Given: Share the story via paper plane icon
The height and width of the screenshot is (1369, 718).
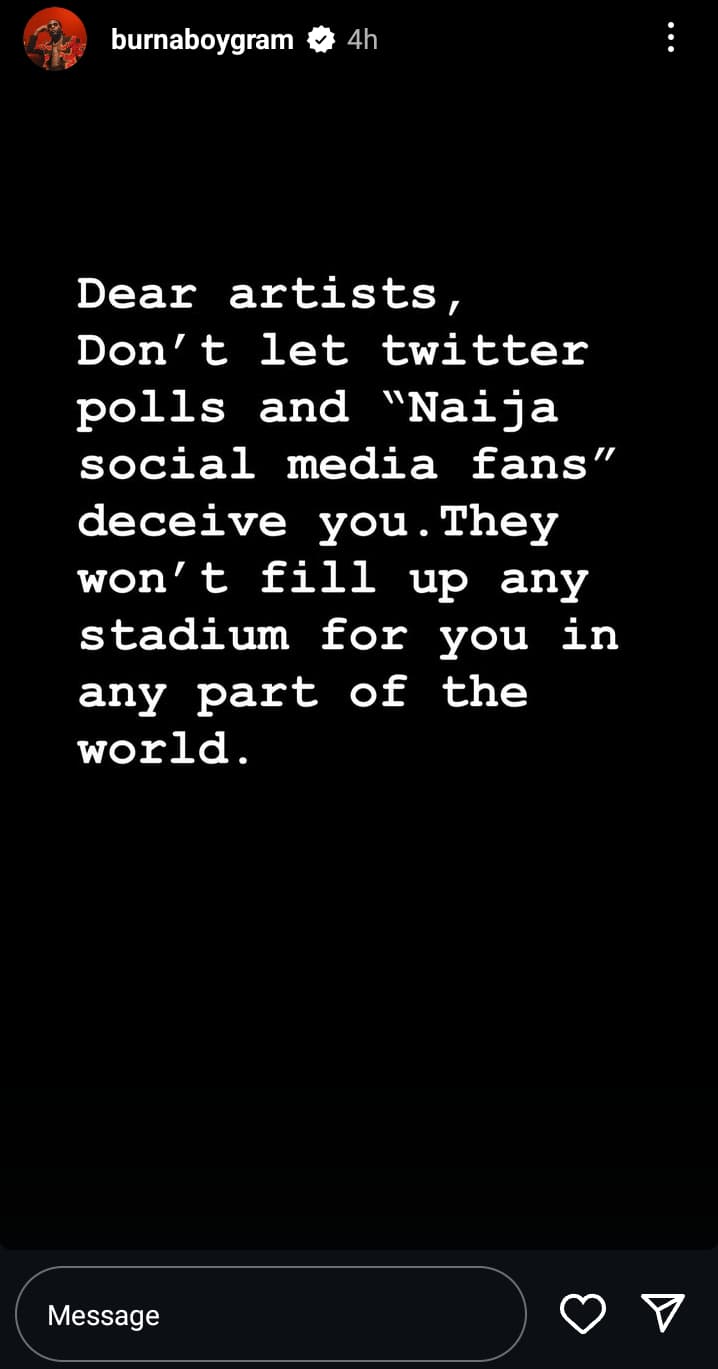Looking at the screenshot, I should pyautogui.click(x=663, y=1313).
